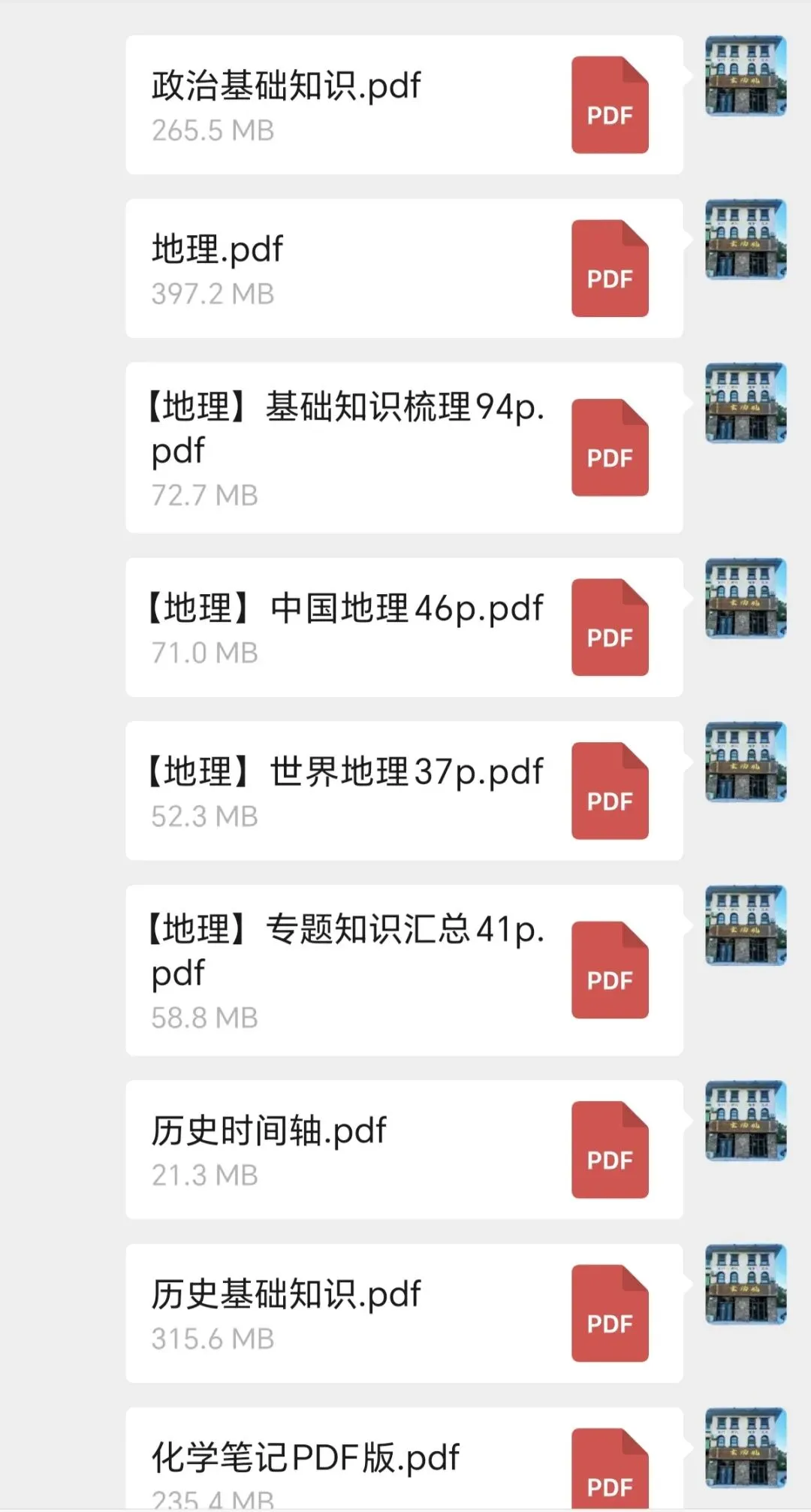
Task: Tap the sender avatar beside 政治基础知识.pdf
Action: point(746,76)
